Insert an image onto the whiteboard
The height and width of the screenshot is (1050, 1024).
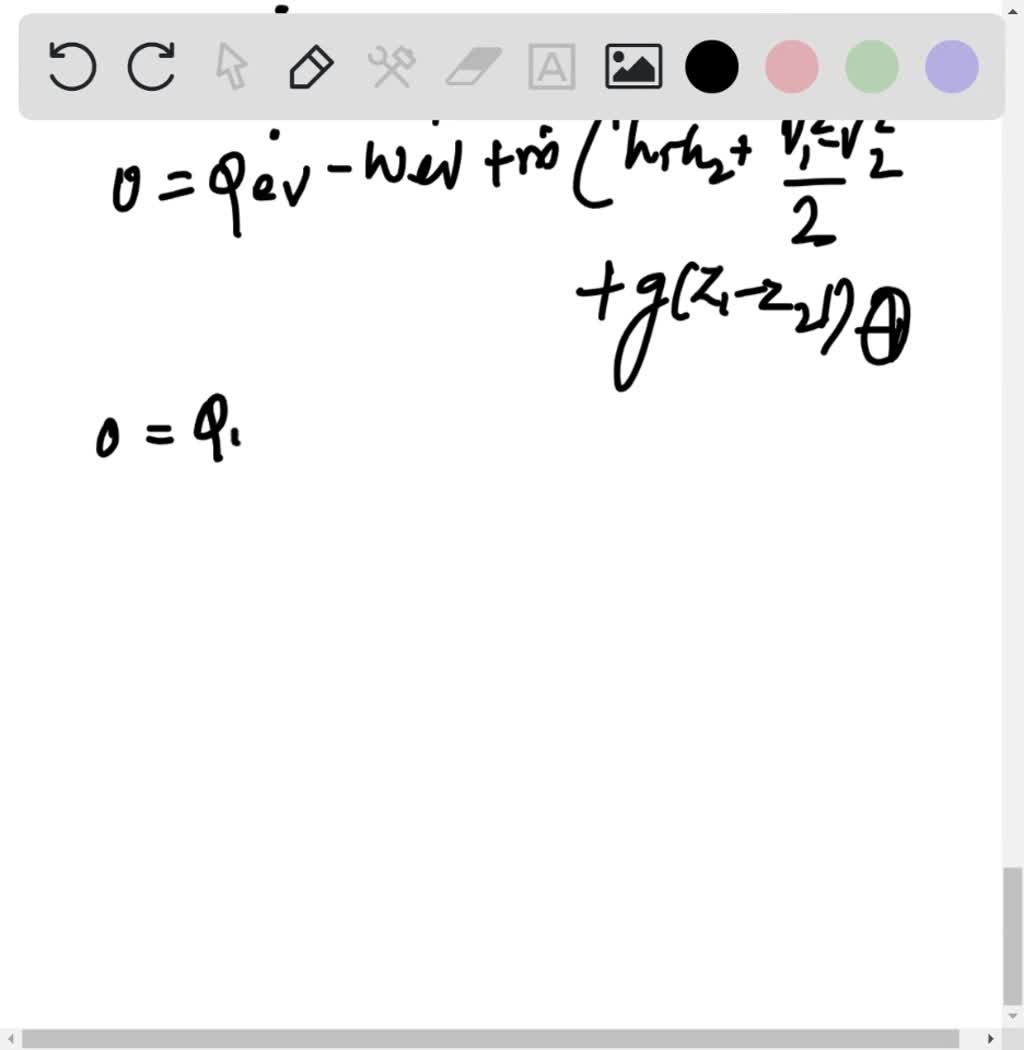tap(633, 67)
